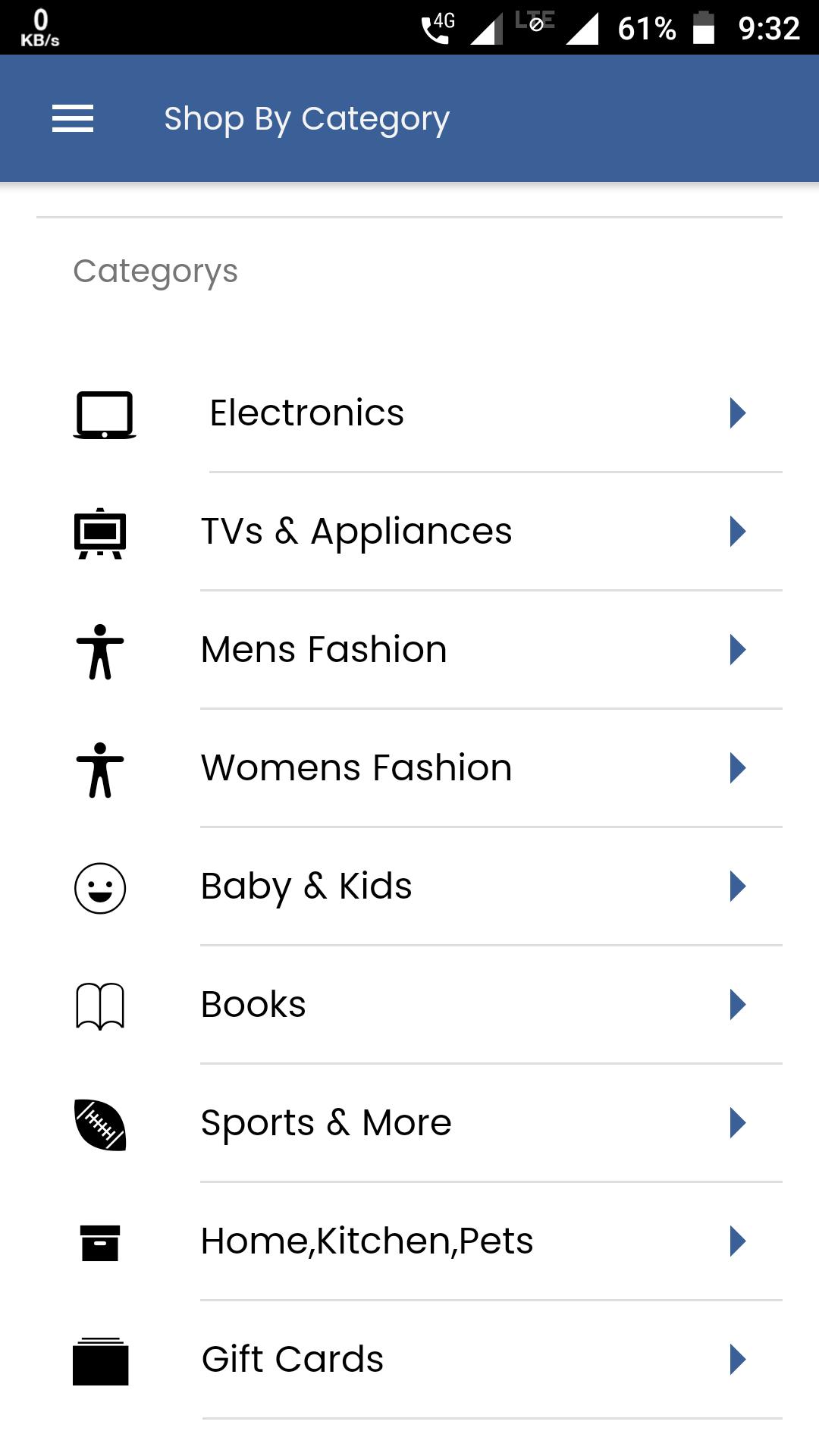Open the Gift Cards row
The image size is (819, 1456).
409,1360
